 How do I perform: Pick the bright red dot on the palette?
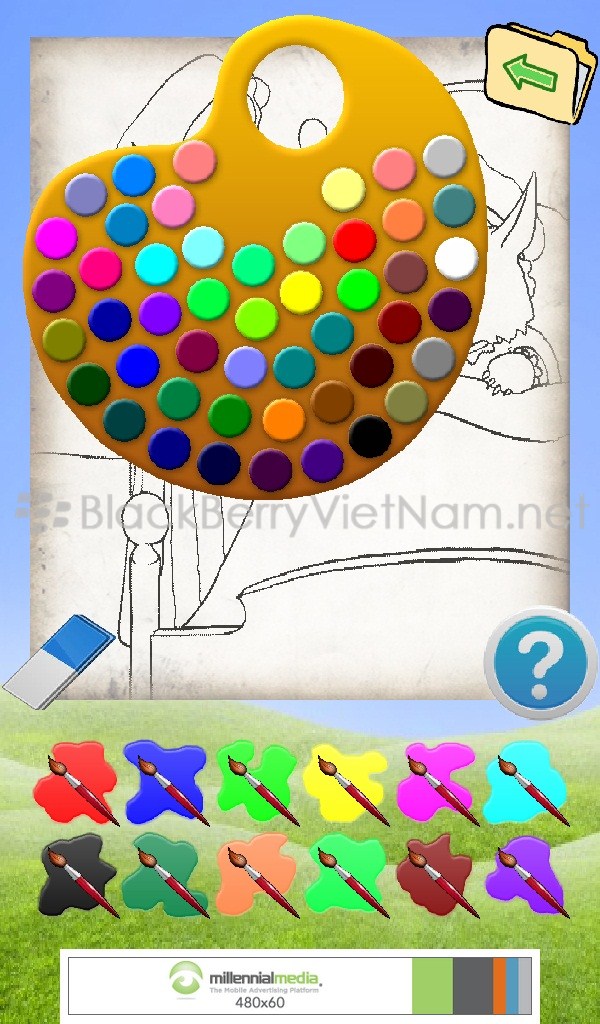pos(355,240)
